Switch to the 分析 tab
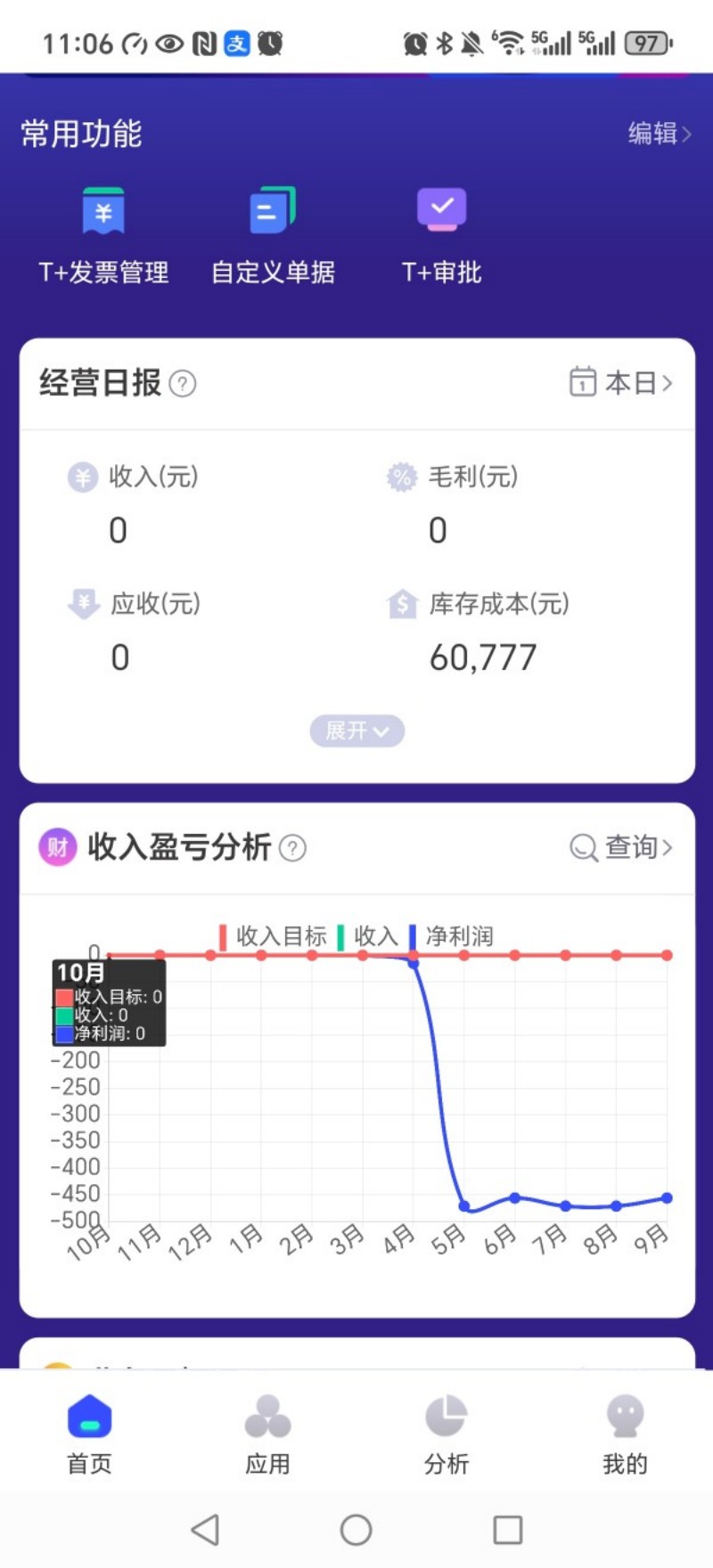 tap(446, 1433)
